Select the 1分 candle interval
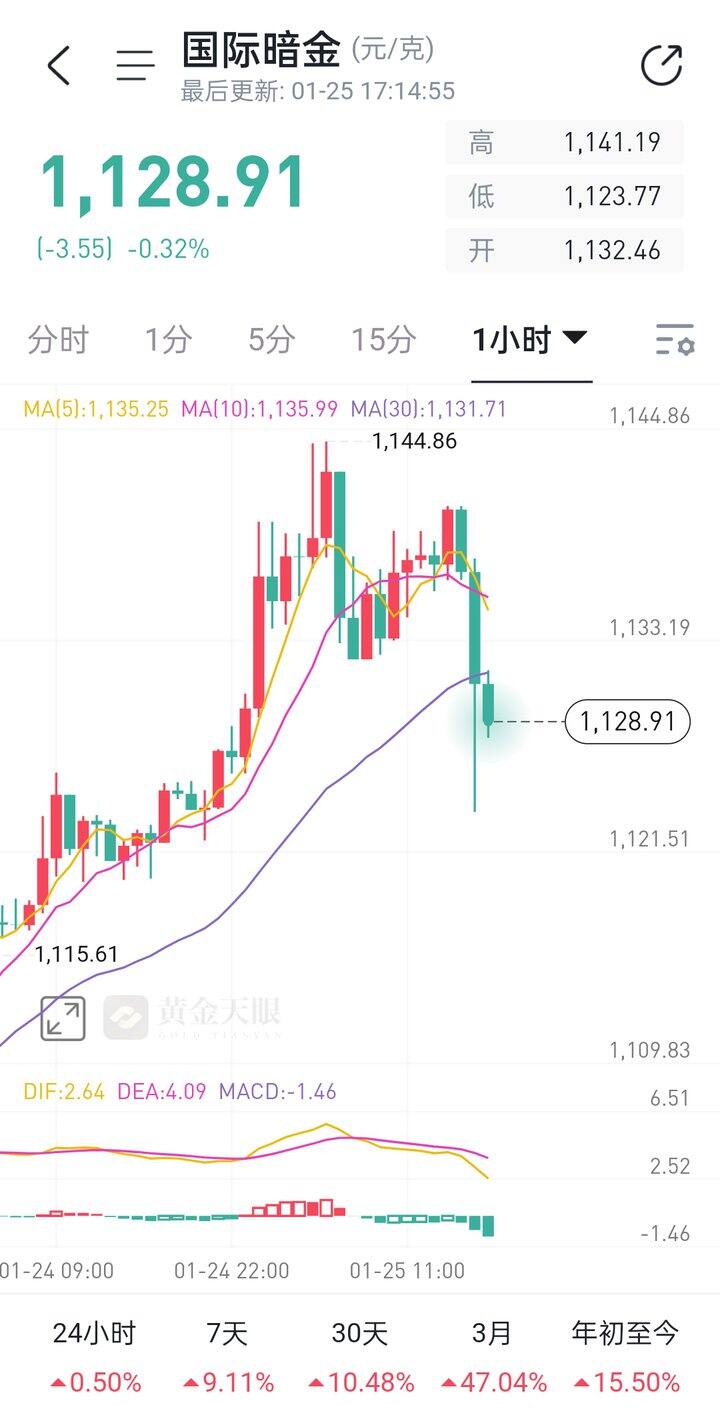The image size is (720, 1411). coord(167,340)
